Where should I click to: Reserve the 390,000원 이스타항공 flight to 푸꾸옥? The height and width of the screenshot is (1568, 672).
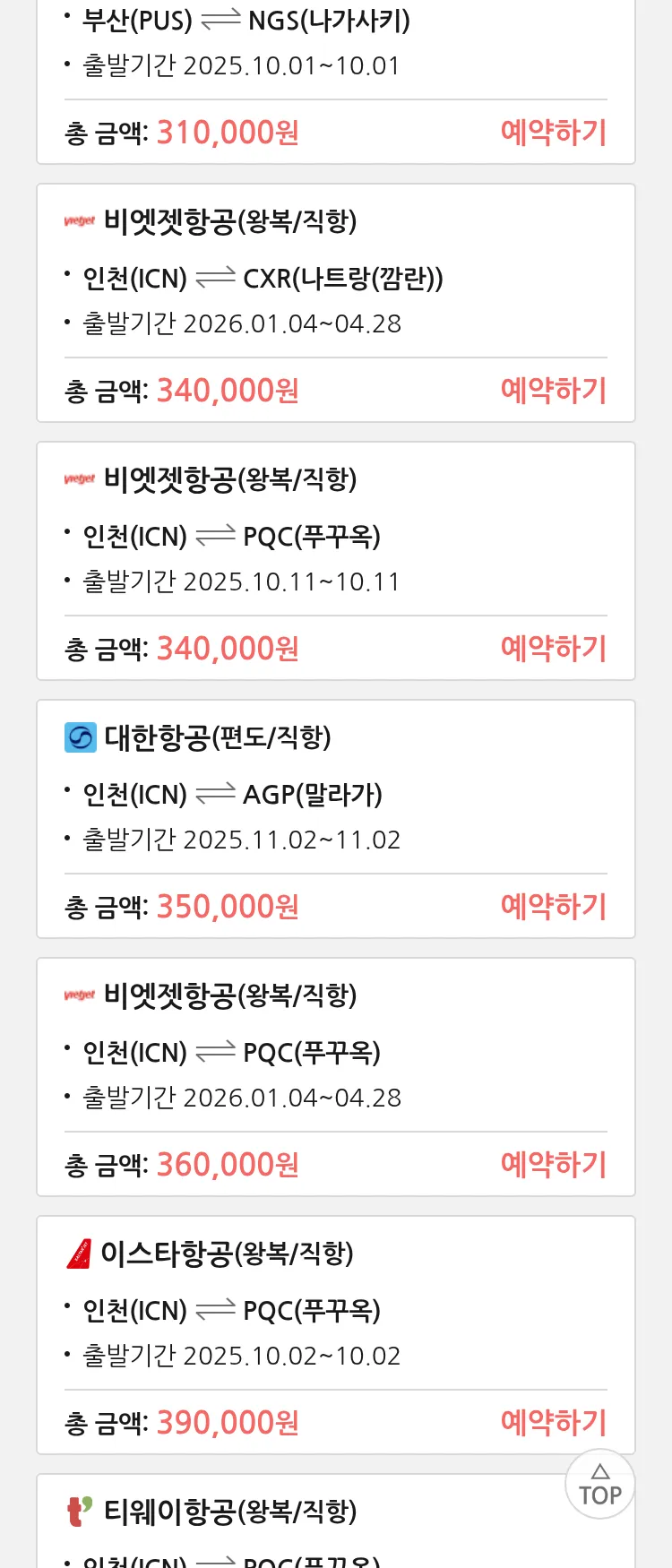553,1423
